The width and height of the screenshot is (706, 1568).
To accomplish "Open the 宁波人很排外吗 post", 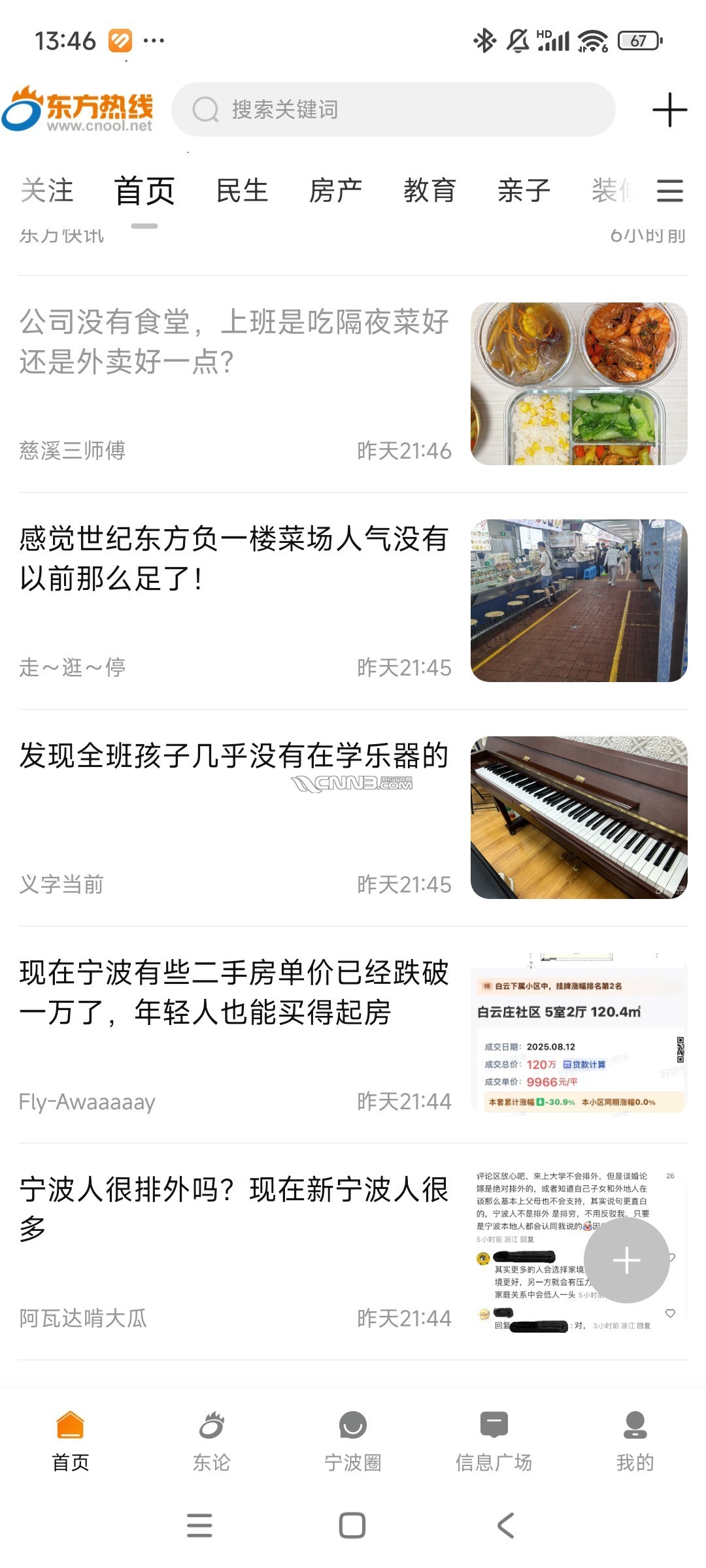I will click(x=234, y=1209).
